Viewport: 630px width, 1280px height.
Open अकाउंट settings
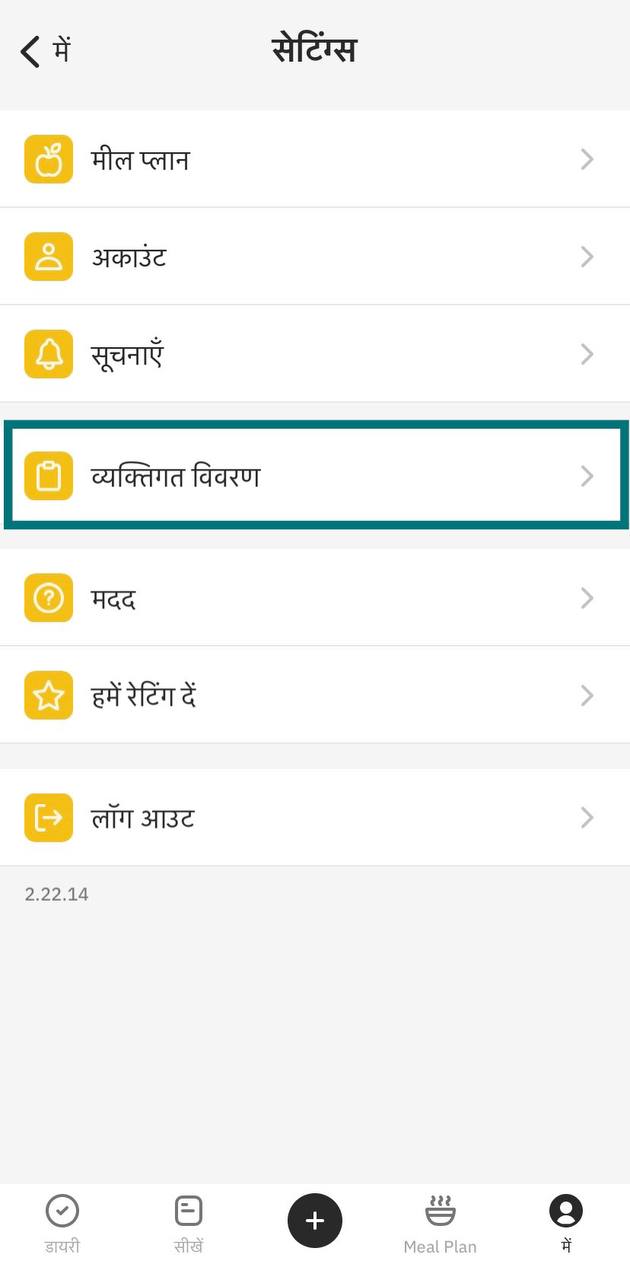314,257
